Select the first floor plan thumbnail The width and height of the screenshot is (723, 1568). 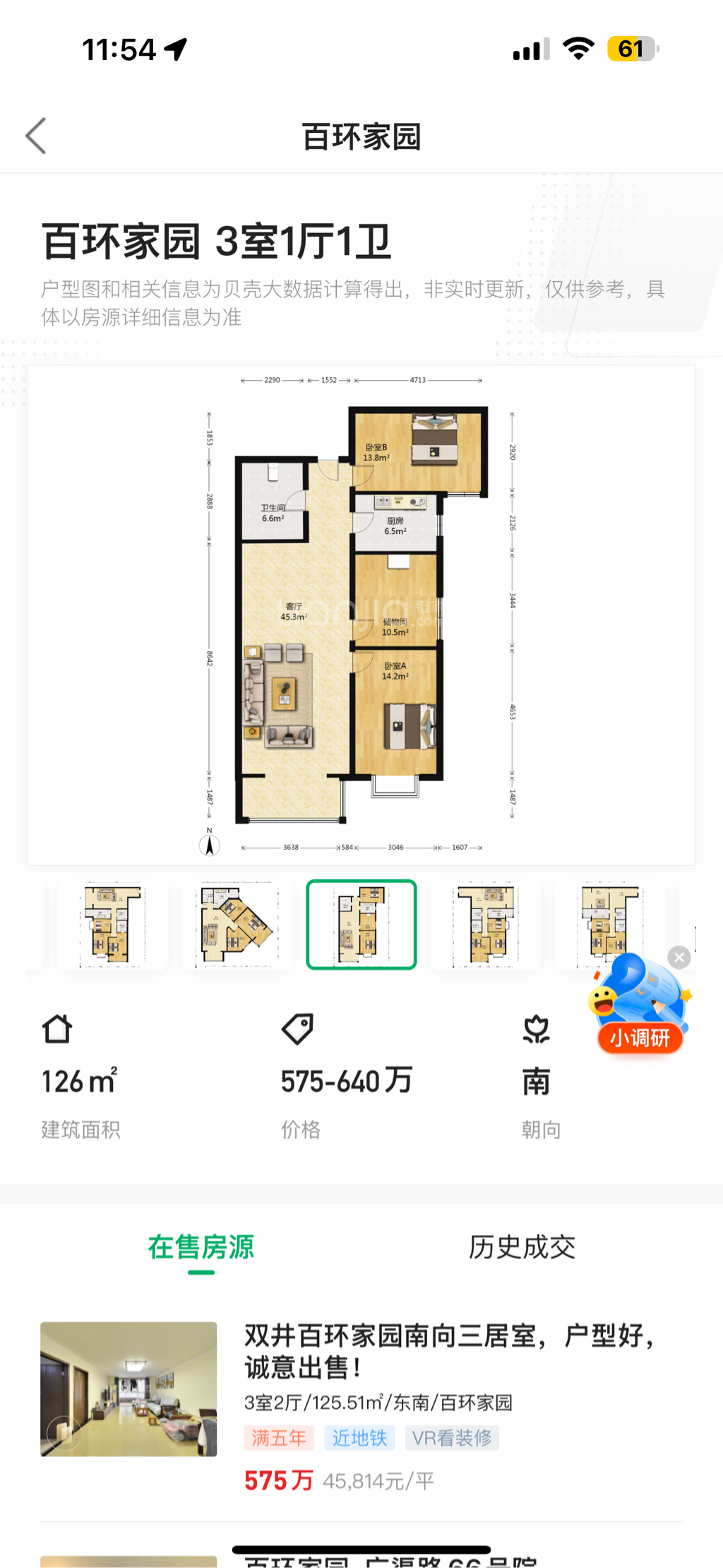click(113, 925)
